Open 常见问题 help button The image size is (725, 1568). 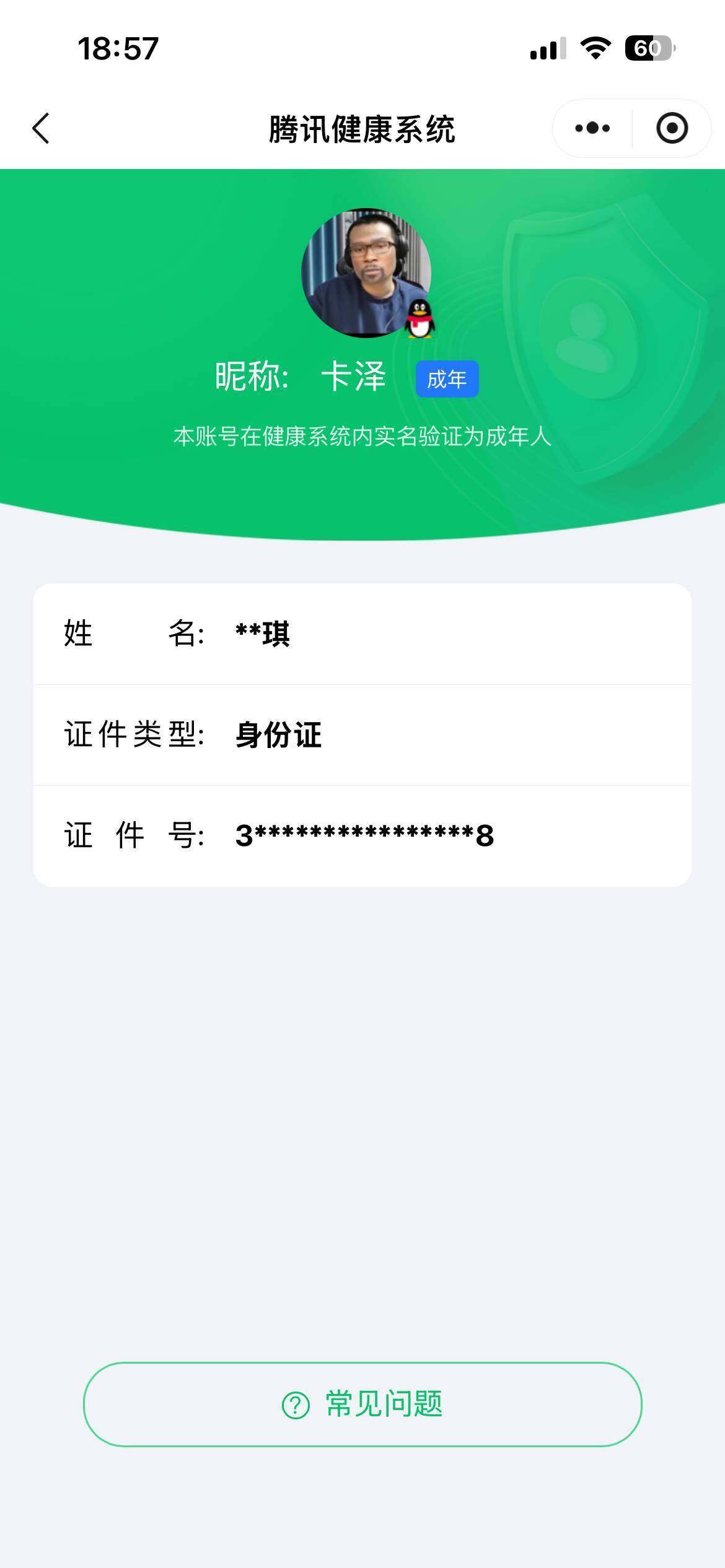(x=362, y=1404)
